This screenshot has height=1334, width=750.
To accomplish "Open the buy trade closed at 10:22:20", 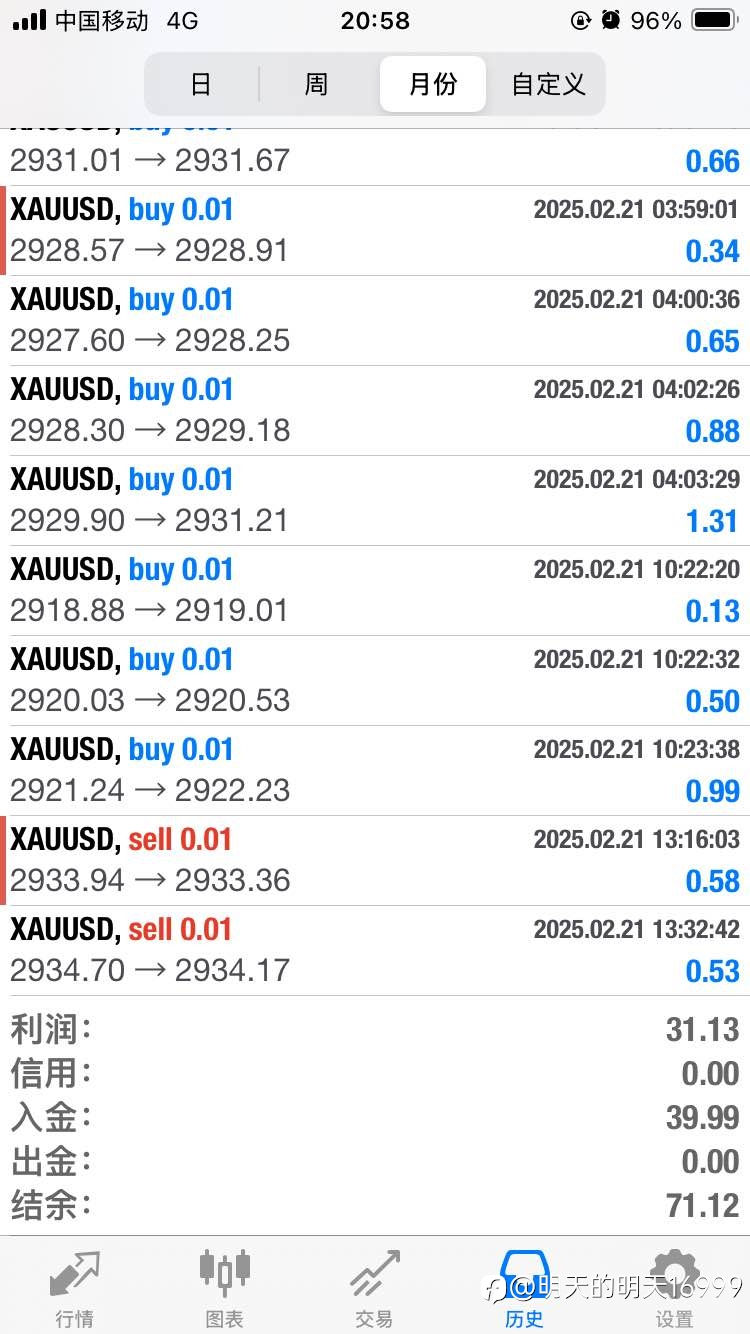I will (375, 591).
